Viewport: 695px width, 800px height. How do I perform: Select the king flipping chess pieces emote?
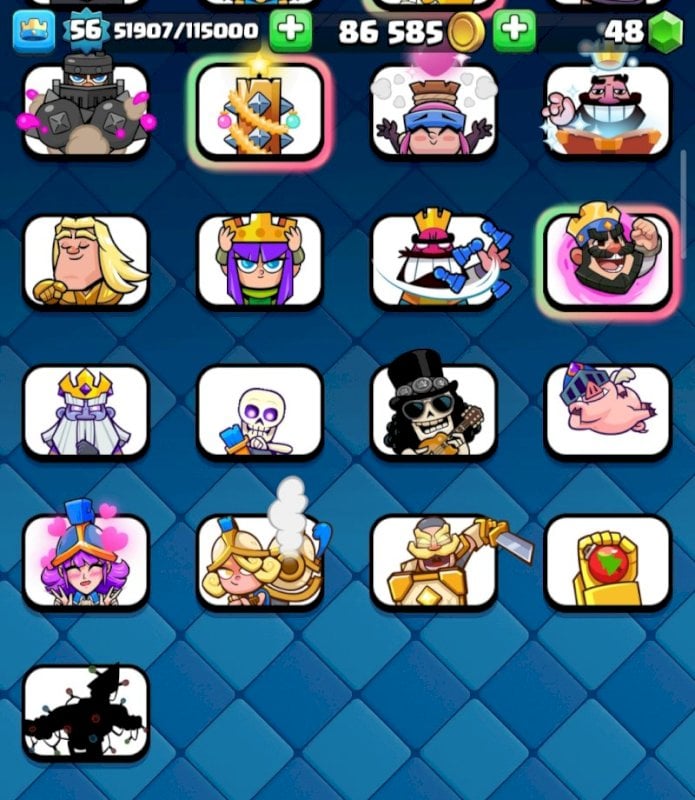434,261
